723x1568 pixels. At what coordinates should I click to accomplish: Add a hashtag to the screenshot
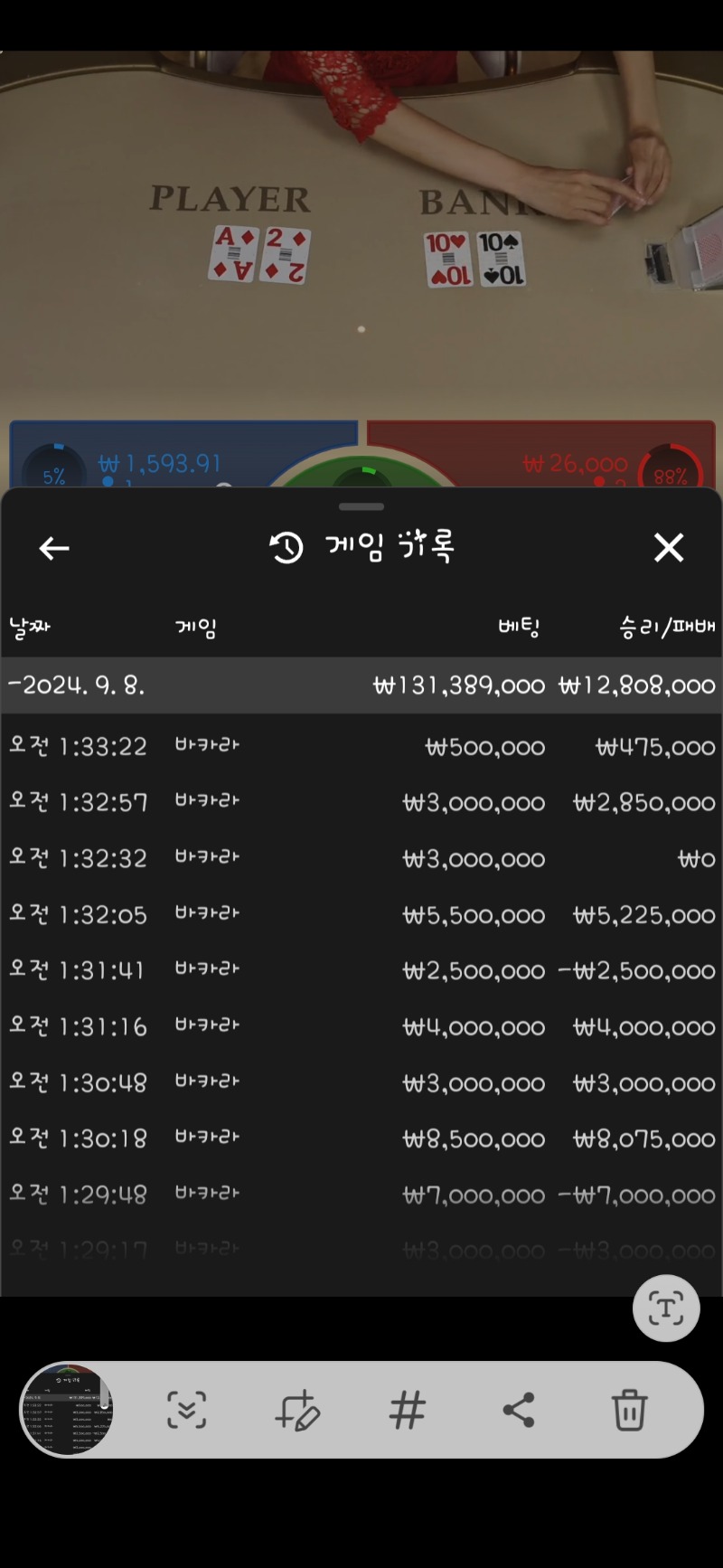click(408, 1411)
